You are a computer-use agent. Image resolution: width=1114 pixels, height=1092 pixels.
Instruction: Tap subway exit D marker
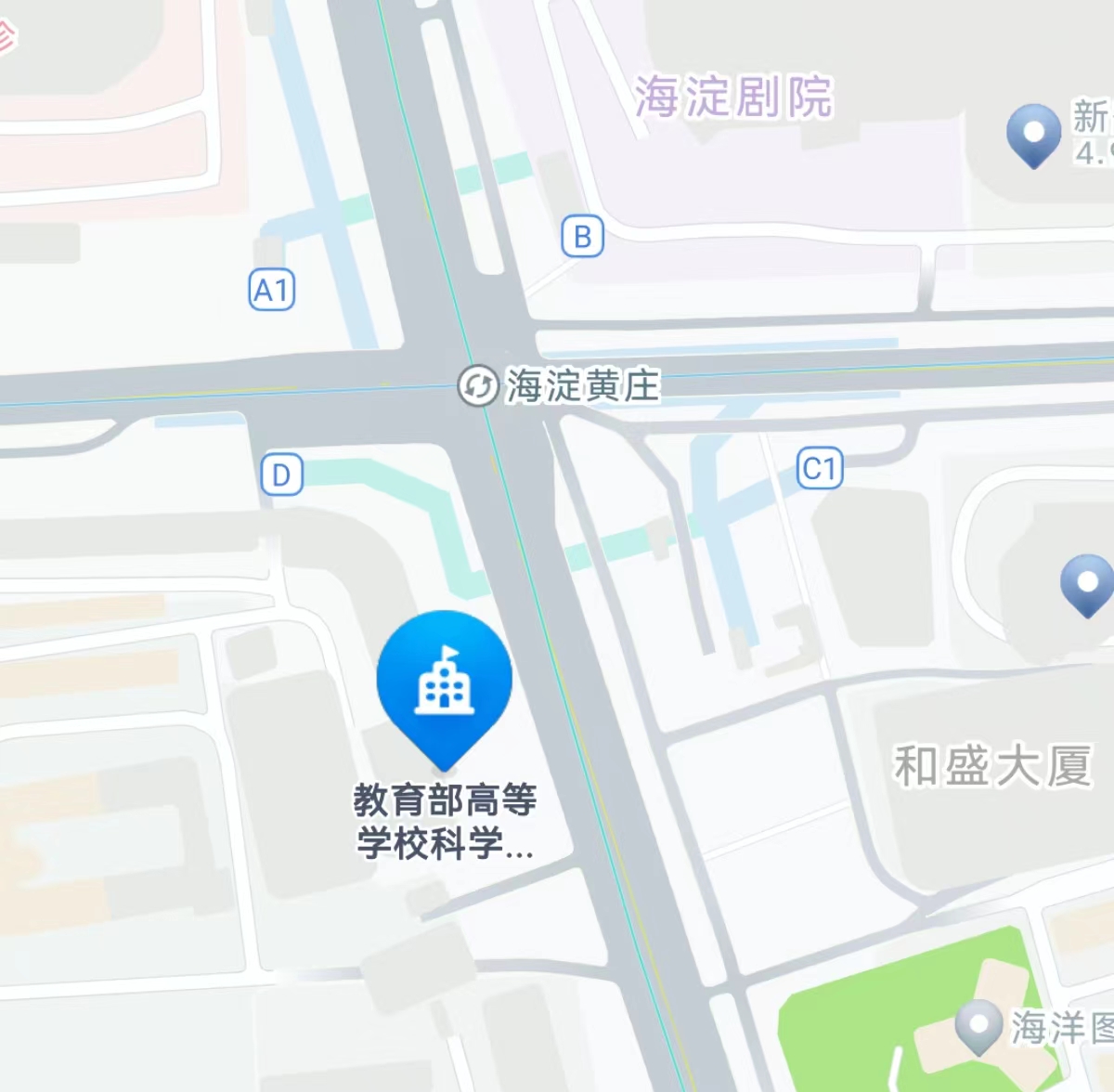(281, 474)
